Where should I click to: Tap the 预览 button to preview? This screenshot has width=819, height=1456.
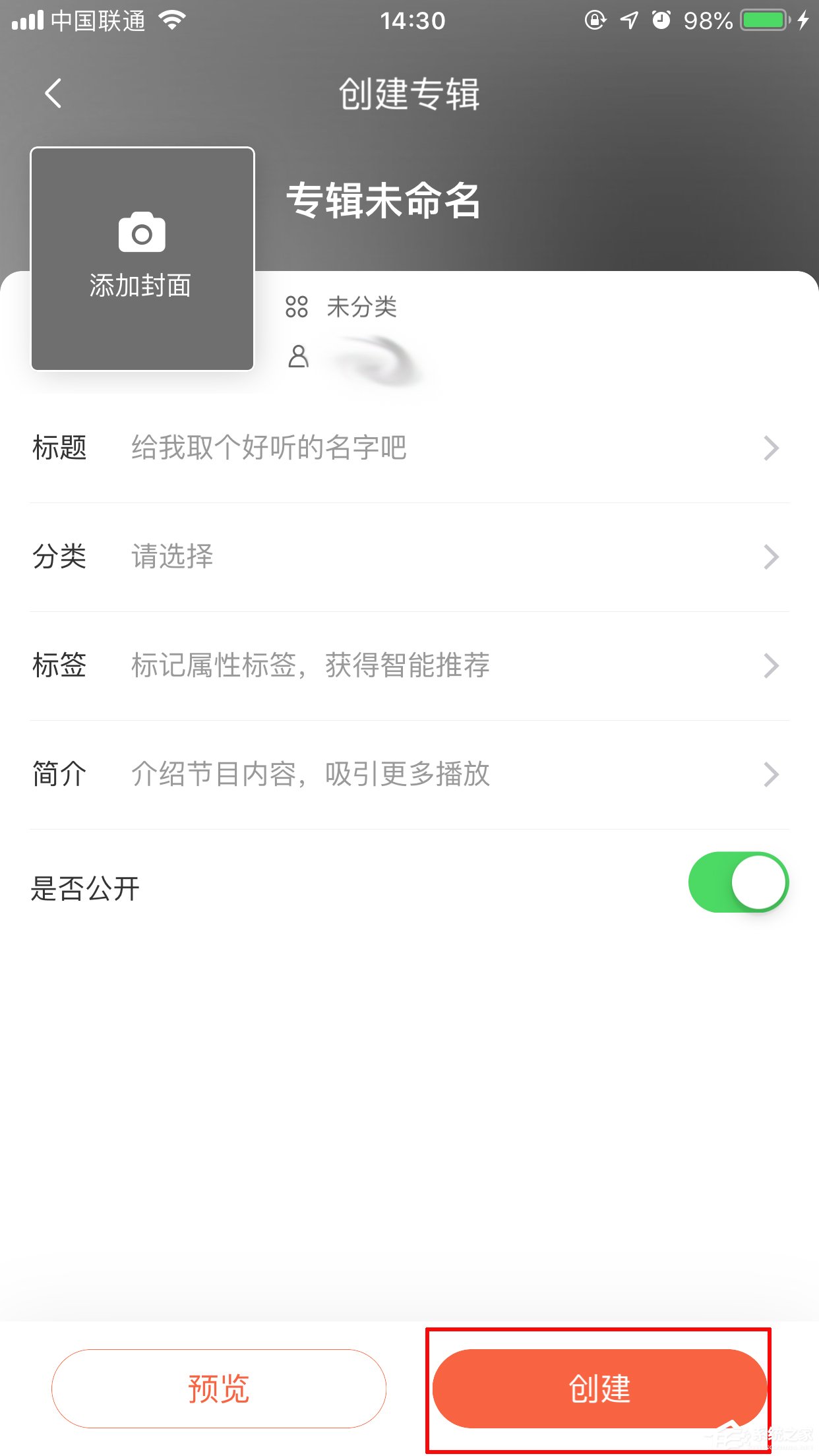click(x=218, y=1389)
